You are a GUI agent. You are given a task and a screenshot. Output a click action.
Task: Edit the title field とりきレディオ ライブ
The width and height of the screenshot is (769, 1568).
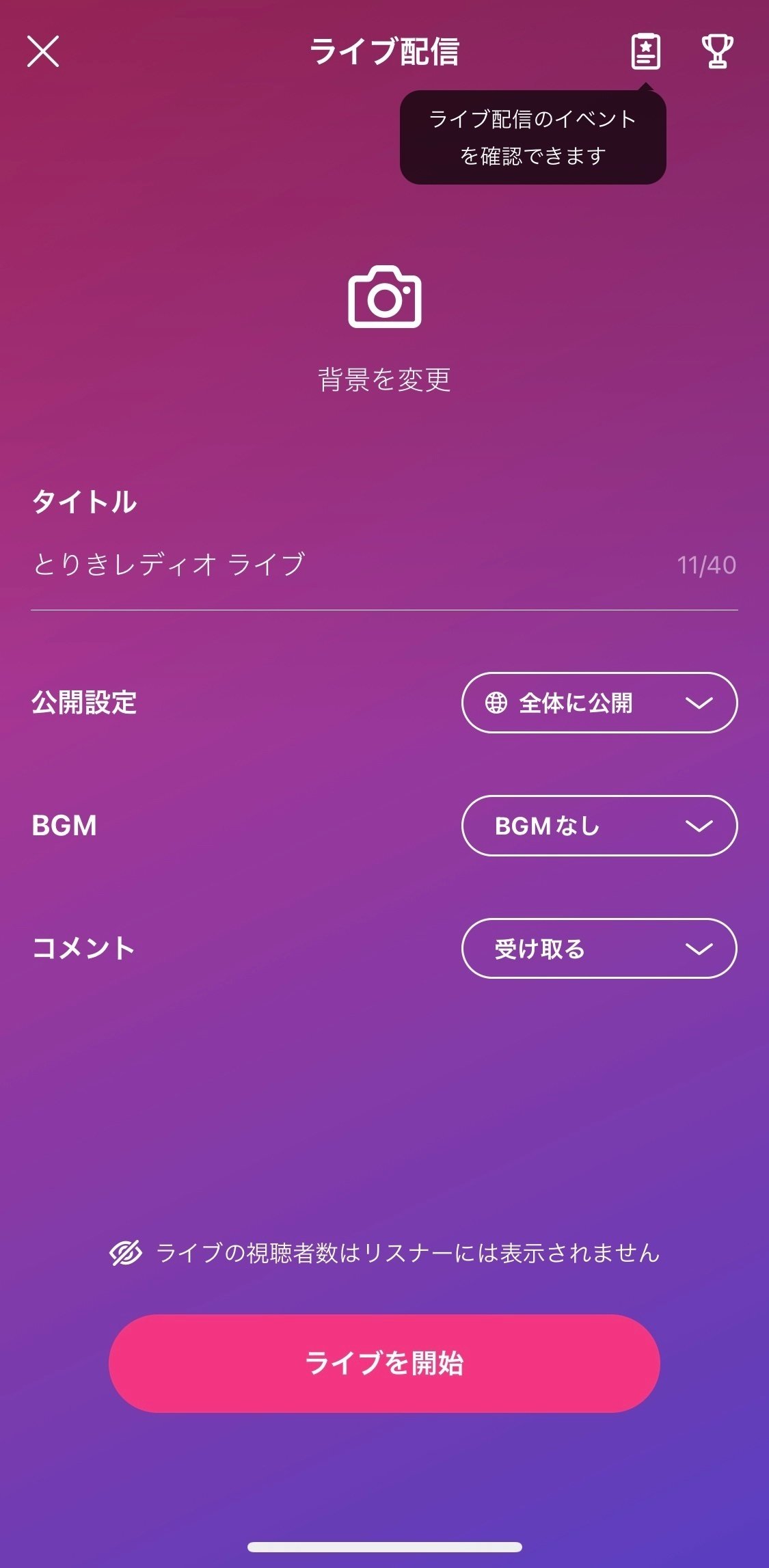coord(384,565)
